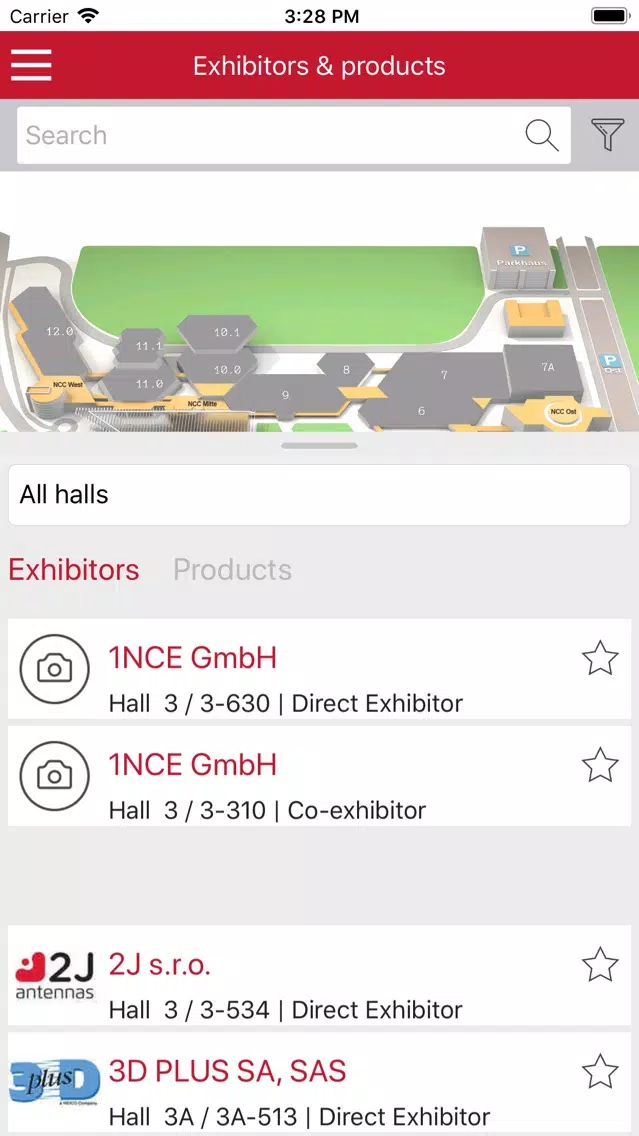
Task: Switch to the Products tab
Action: click(x=233, y=569)
